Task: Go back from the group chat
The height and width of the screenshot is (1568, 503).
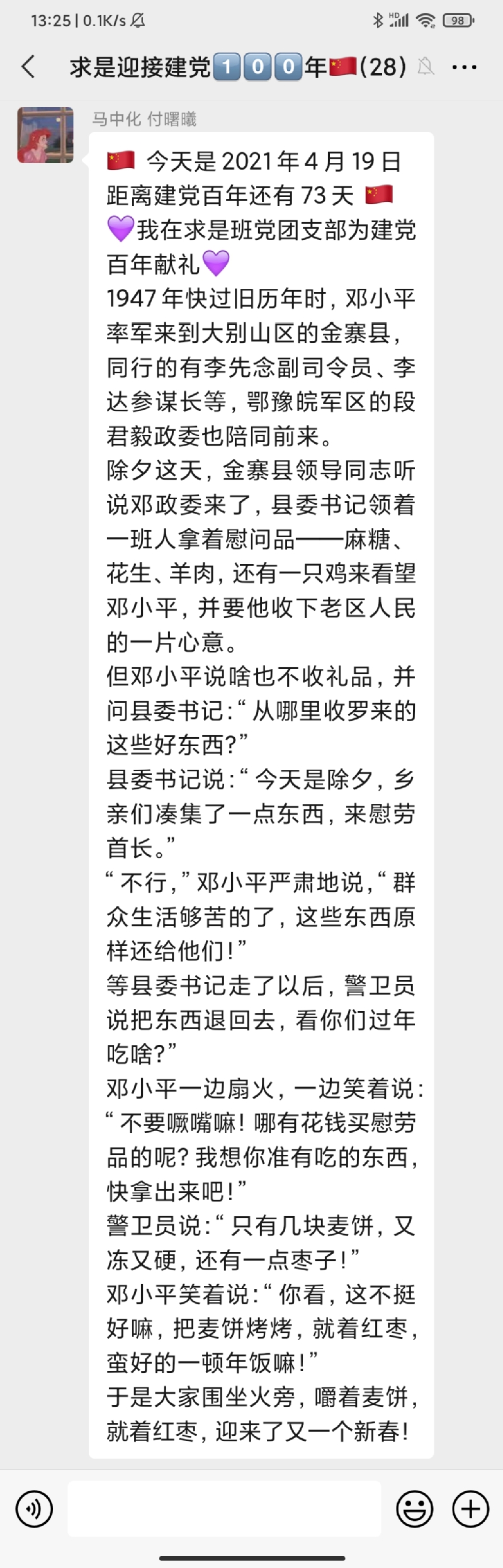Action: pos(28,66)
